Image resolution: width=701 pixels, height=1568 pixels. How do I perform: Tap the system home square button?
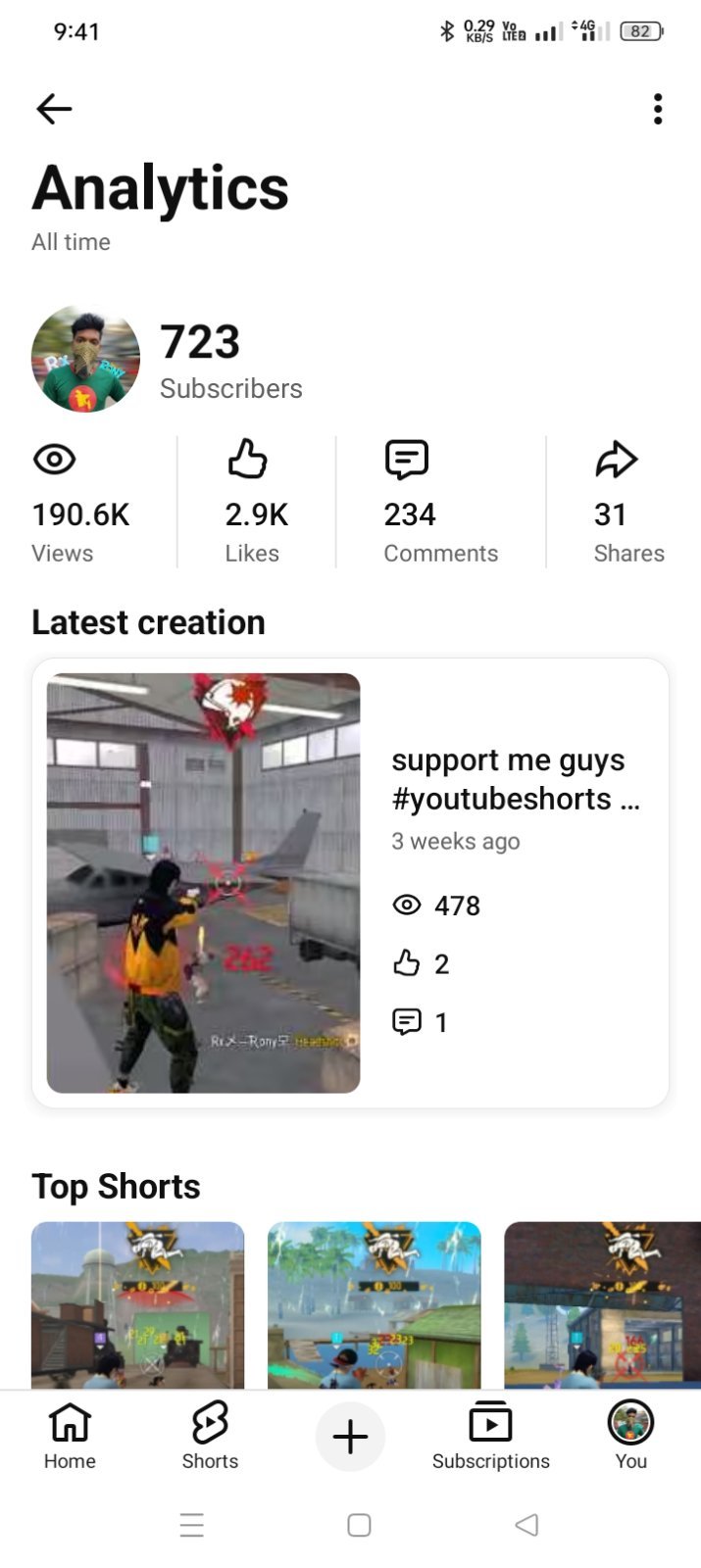coord(359,1525)
